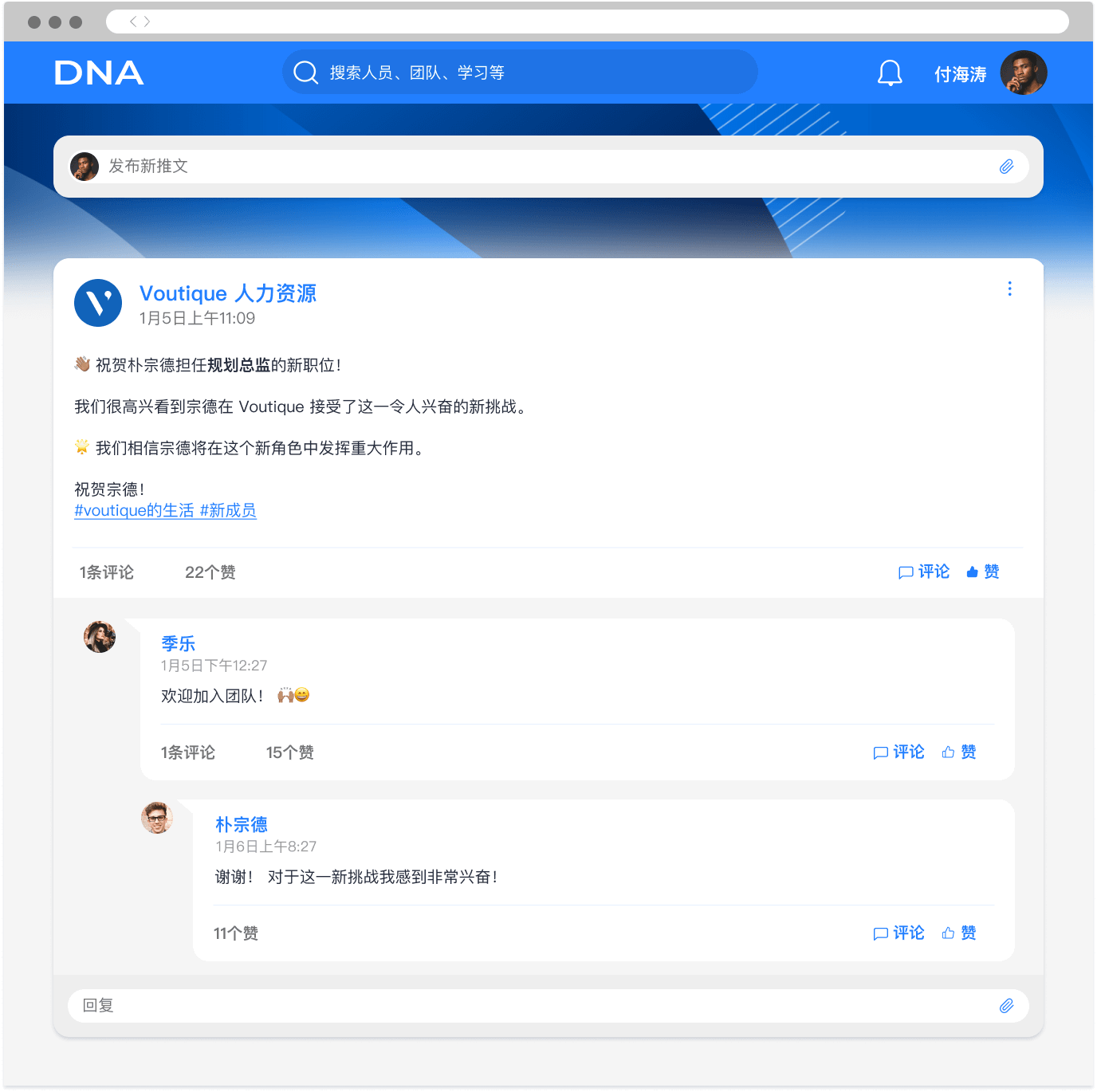Open the DNA home logo
This screenshot has height=1092, width=1097.
tap(99, 73)
